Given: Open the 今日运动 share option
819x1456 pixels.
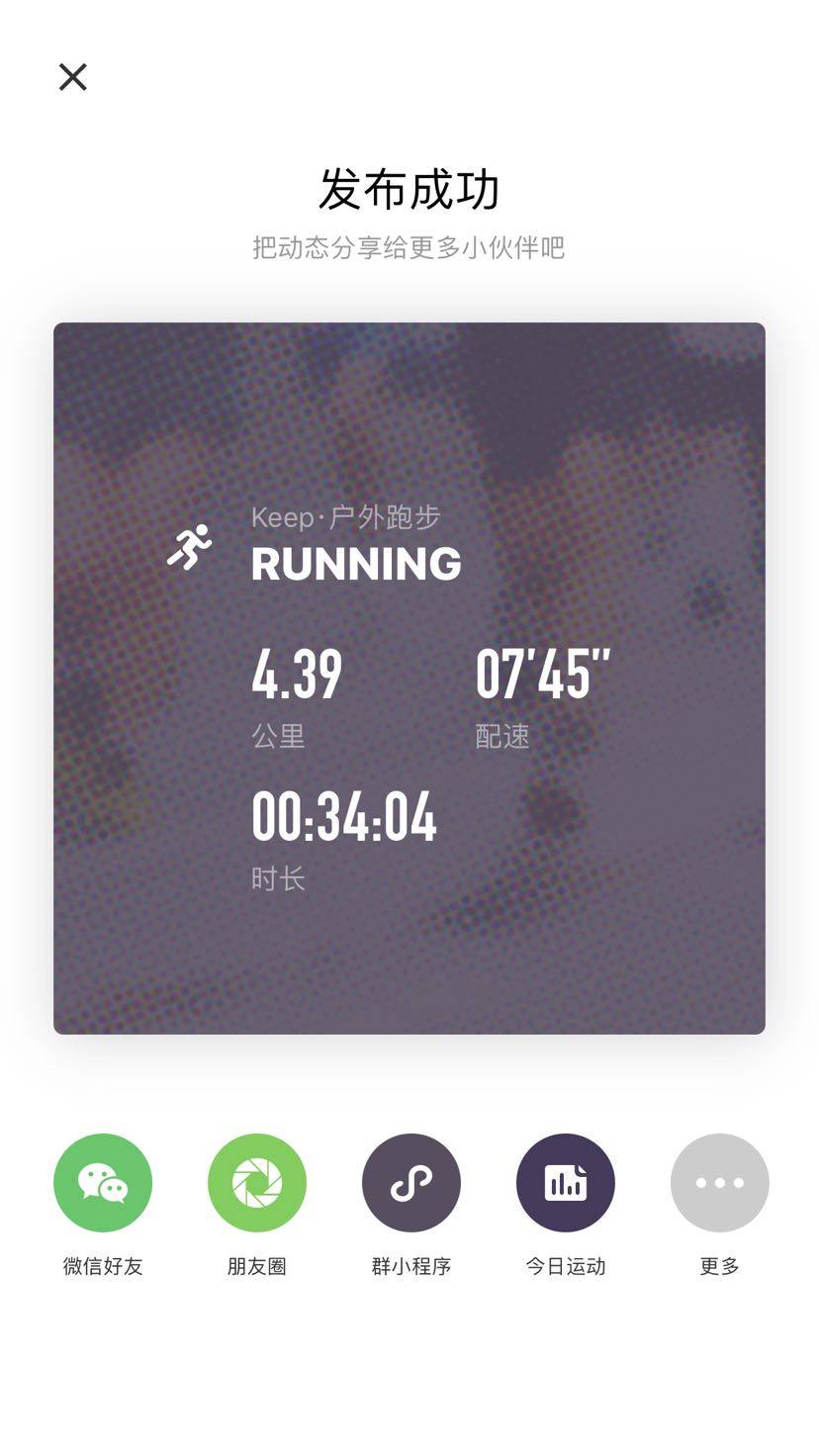Looking at the screenshot, I should [566, 1183].
